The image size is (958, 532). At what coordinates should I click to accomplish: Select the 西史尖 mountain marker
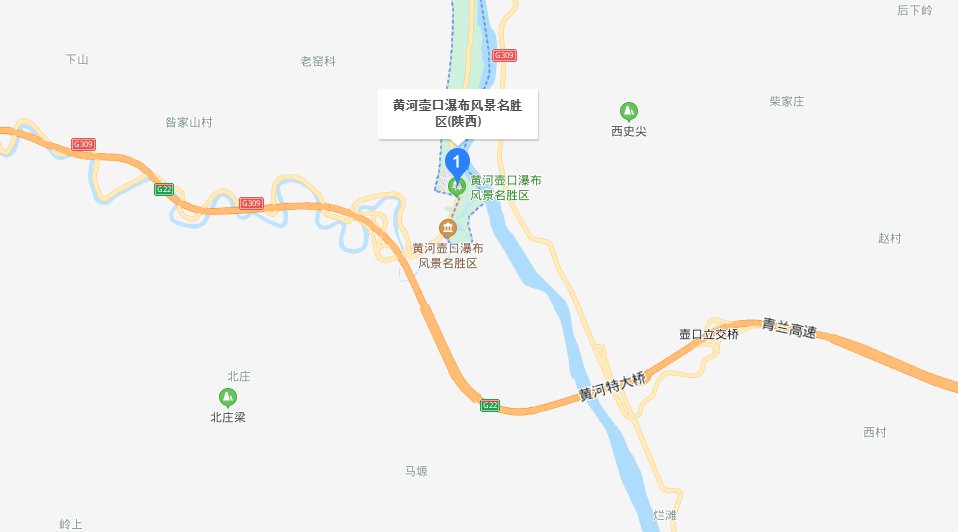tap(629, 111)
